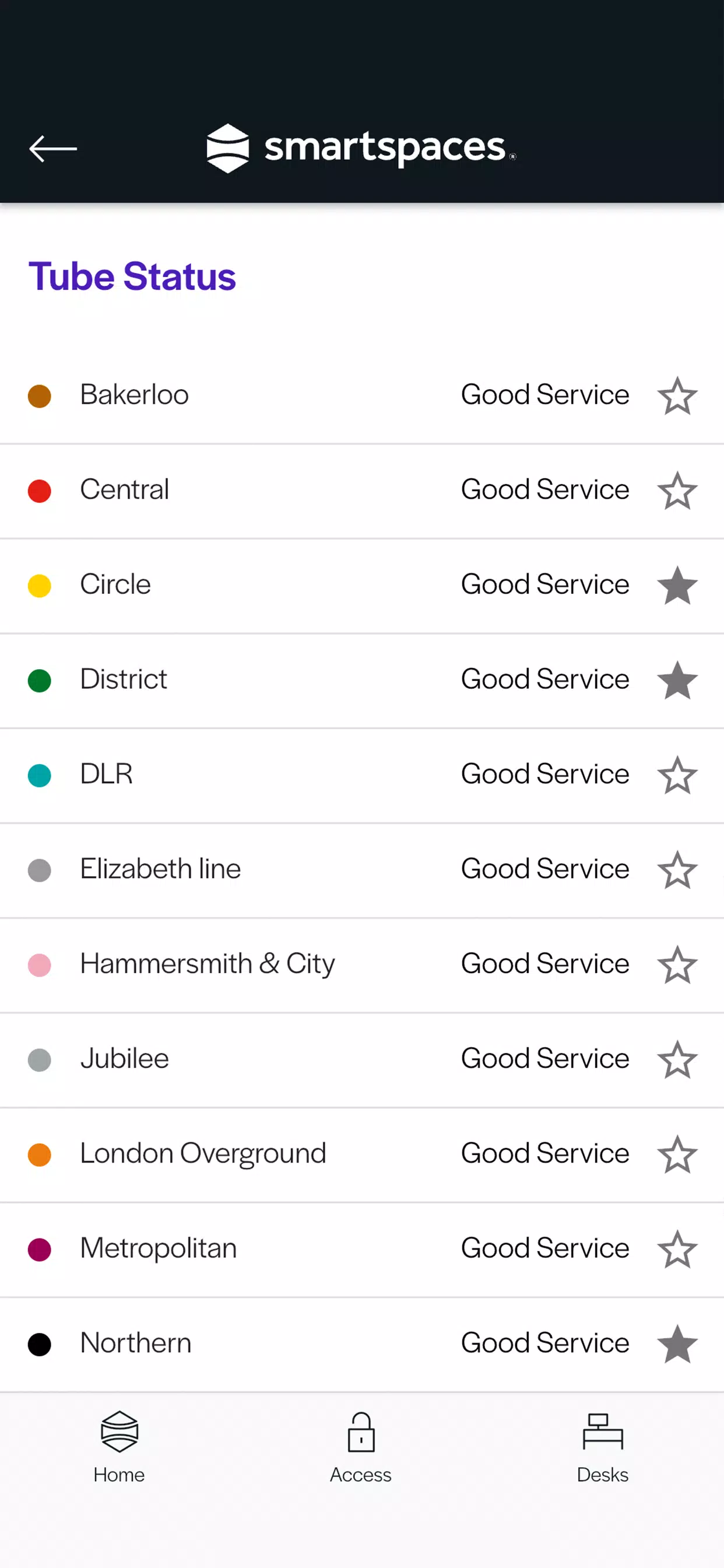
Task: Open the Access tab
Action: tap(361, 1447)
